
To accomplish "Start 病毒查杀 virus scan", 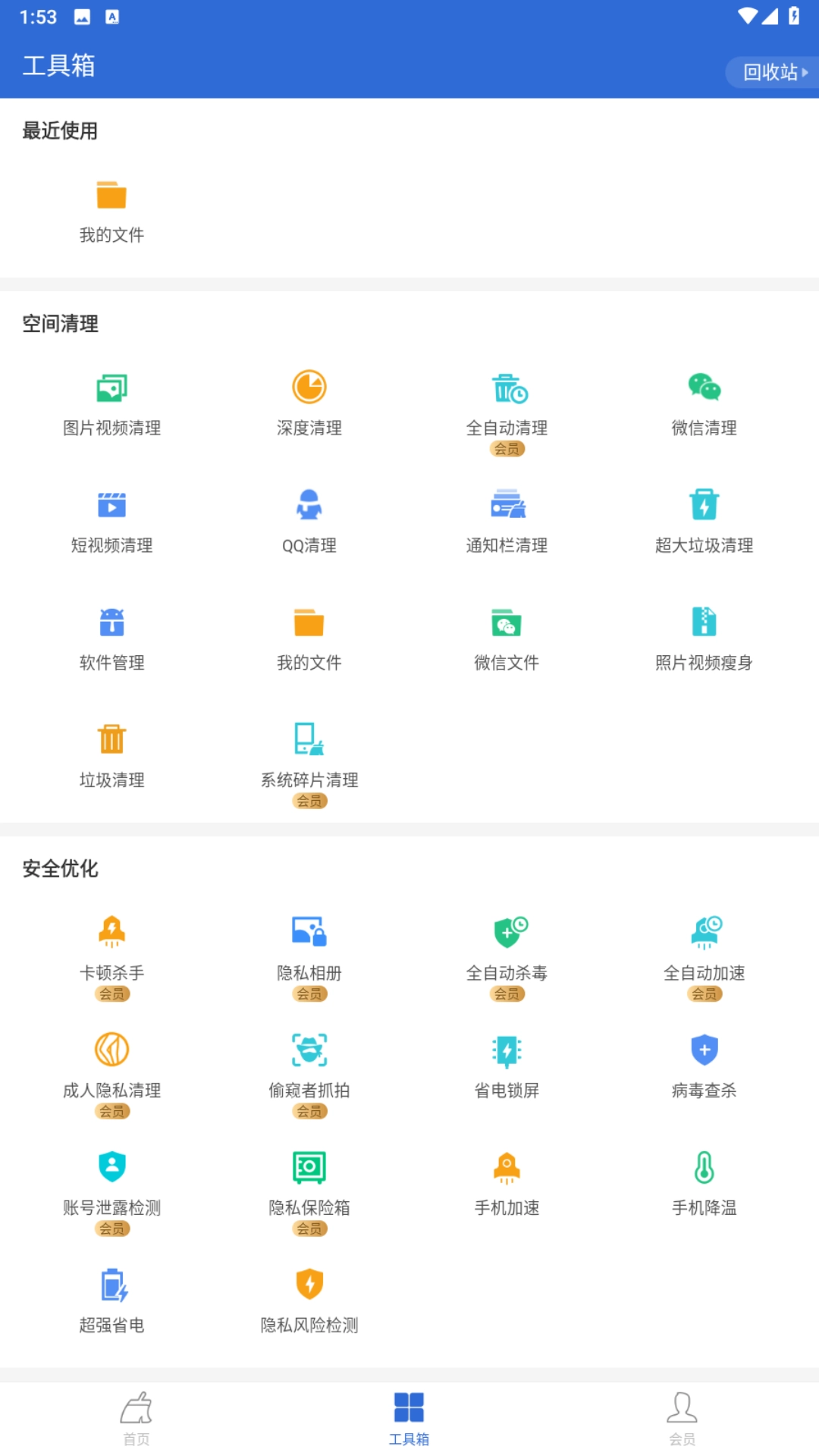I will (x=704, y=1065).
